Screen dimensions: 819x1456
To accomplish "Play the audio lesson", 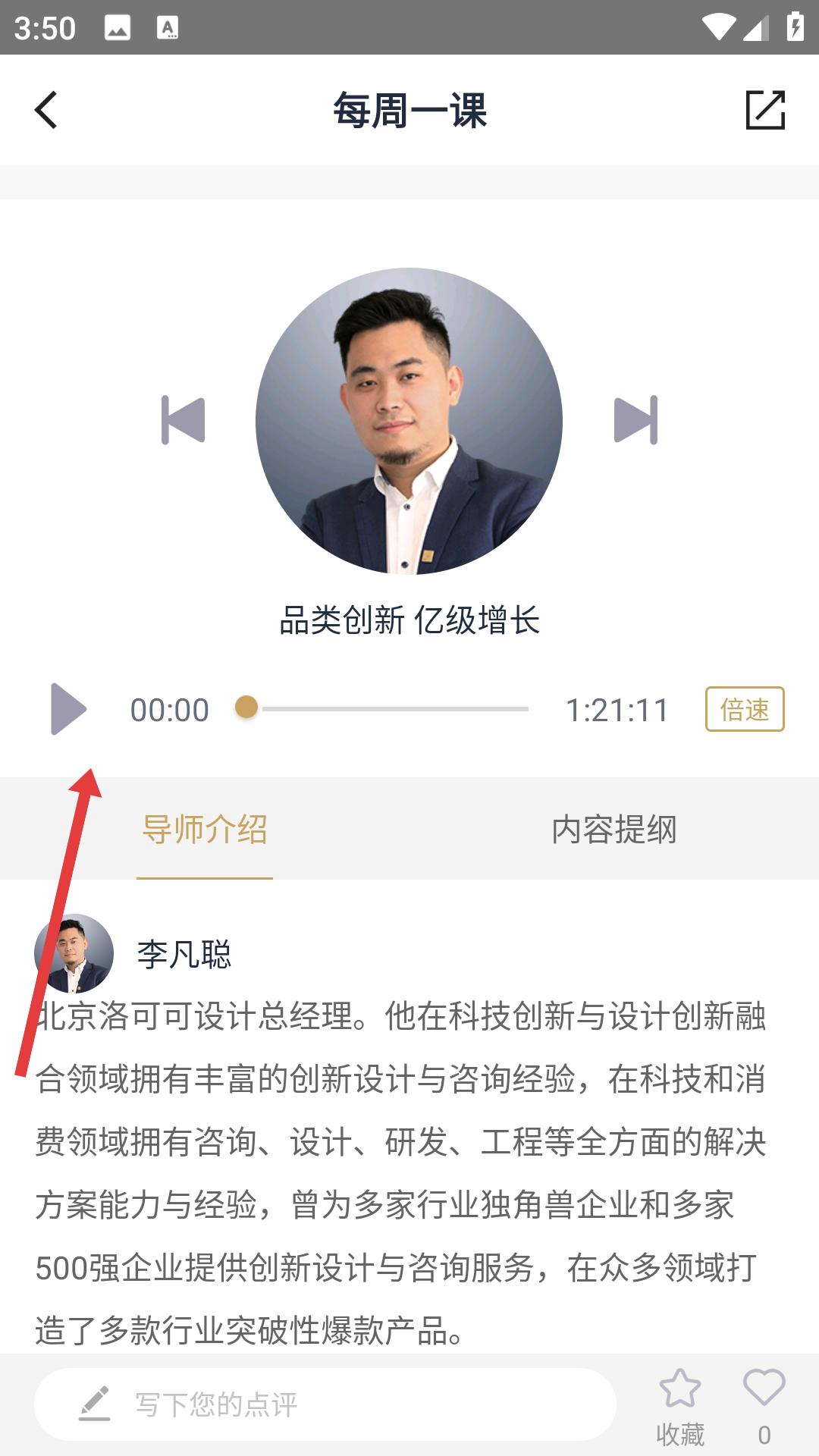I will coord(68,709).
